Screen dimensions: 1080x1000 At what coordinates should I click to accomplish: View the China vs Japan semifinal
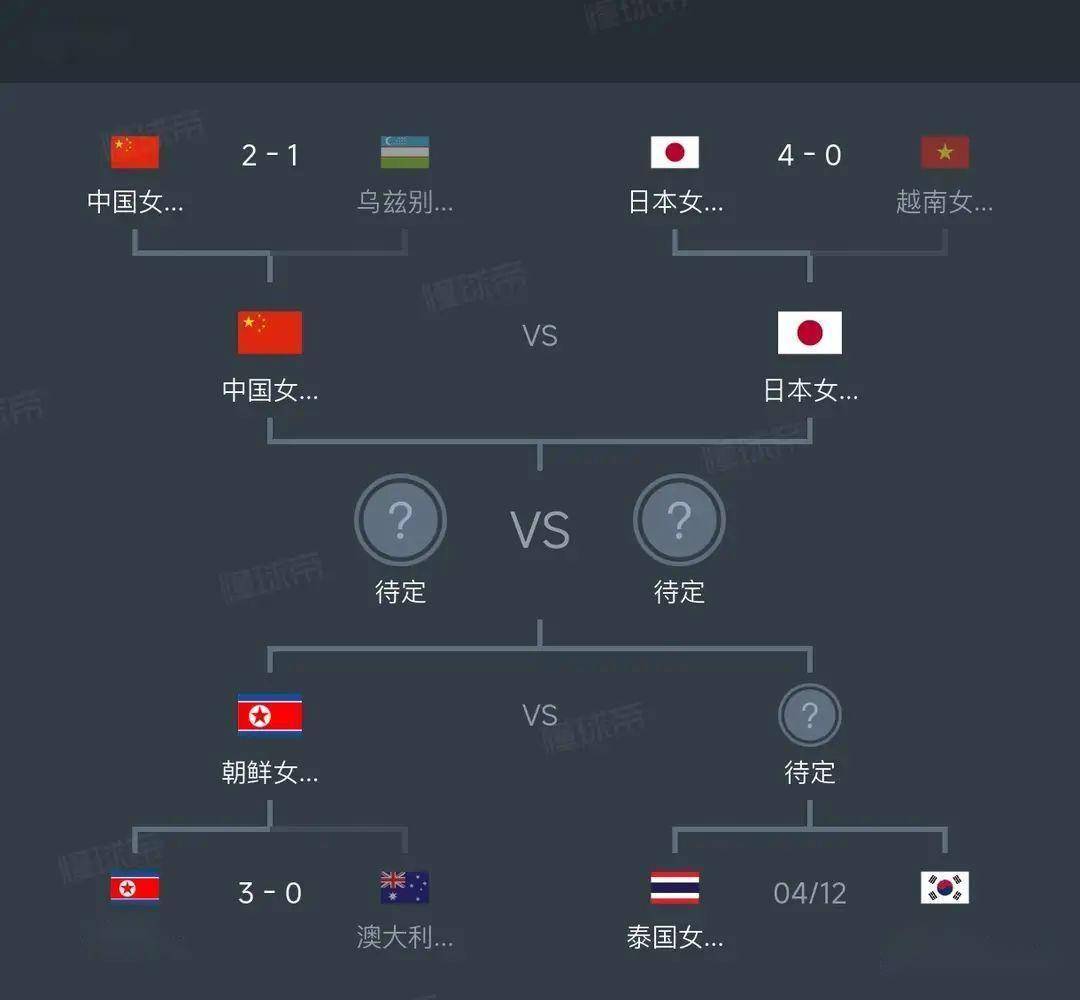pos(539,336)
